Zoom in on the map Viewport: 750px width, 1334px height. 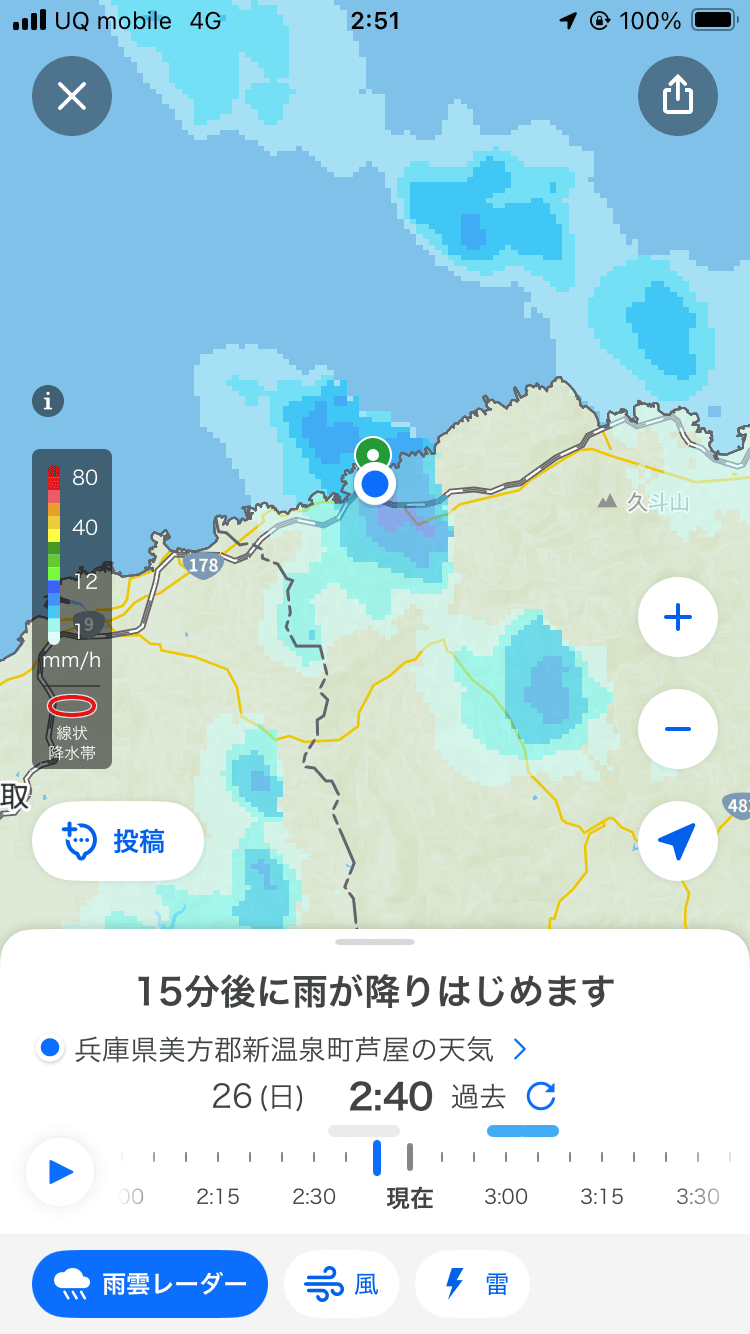(x=678, y=617)
